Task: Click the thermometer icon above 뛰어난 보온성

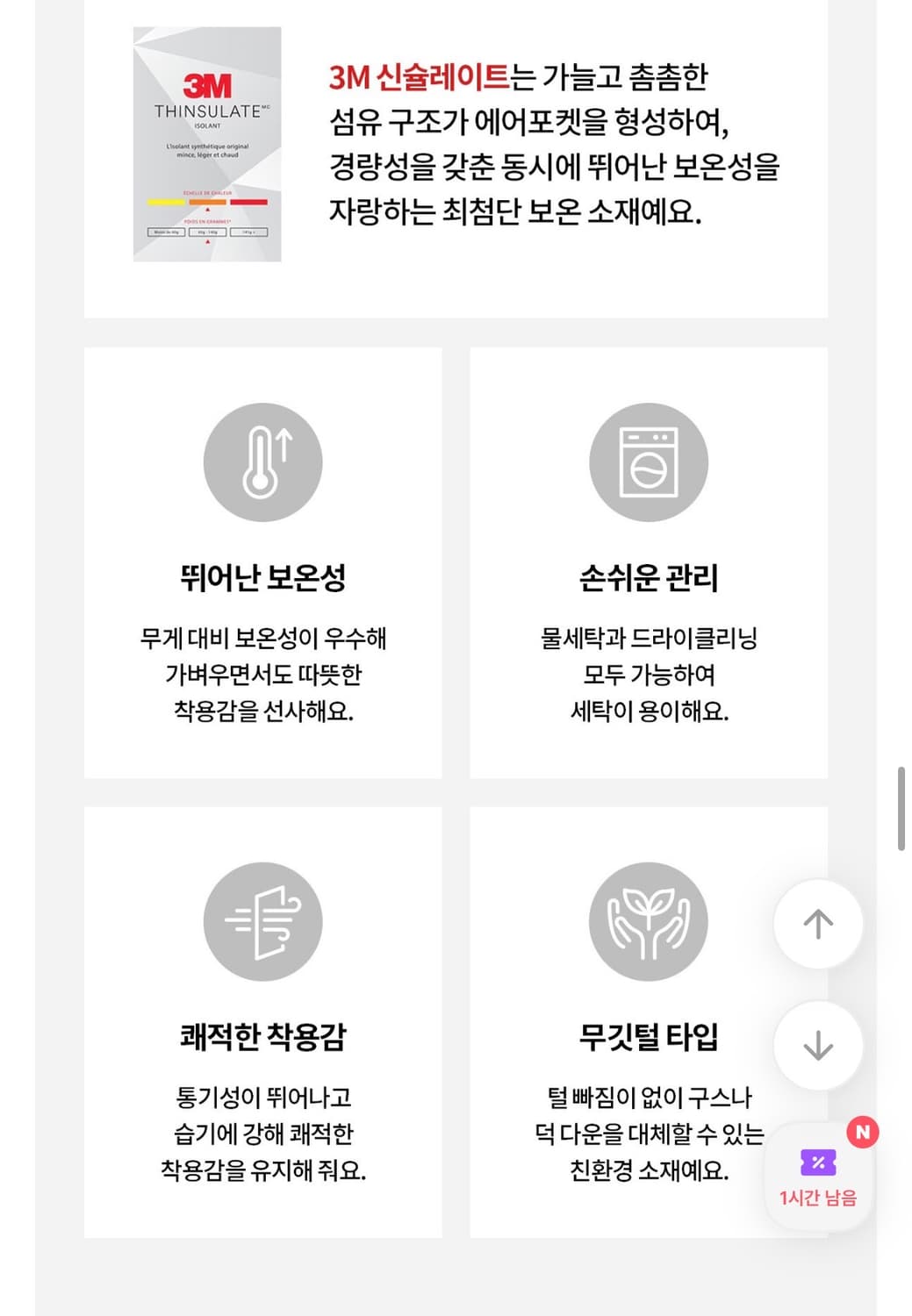Action: [x=262, y=462]
